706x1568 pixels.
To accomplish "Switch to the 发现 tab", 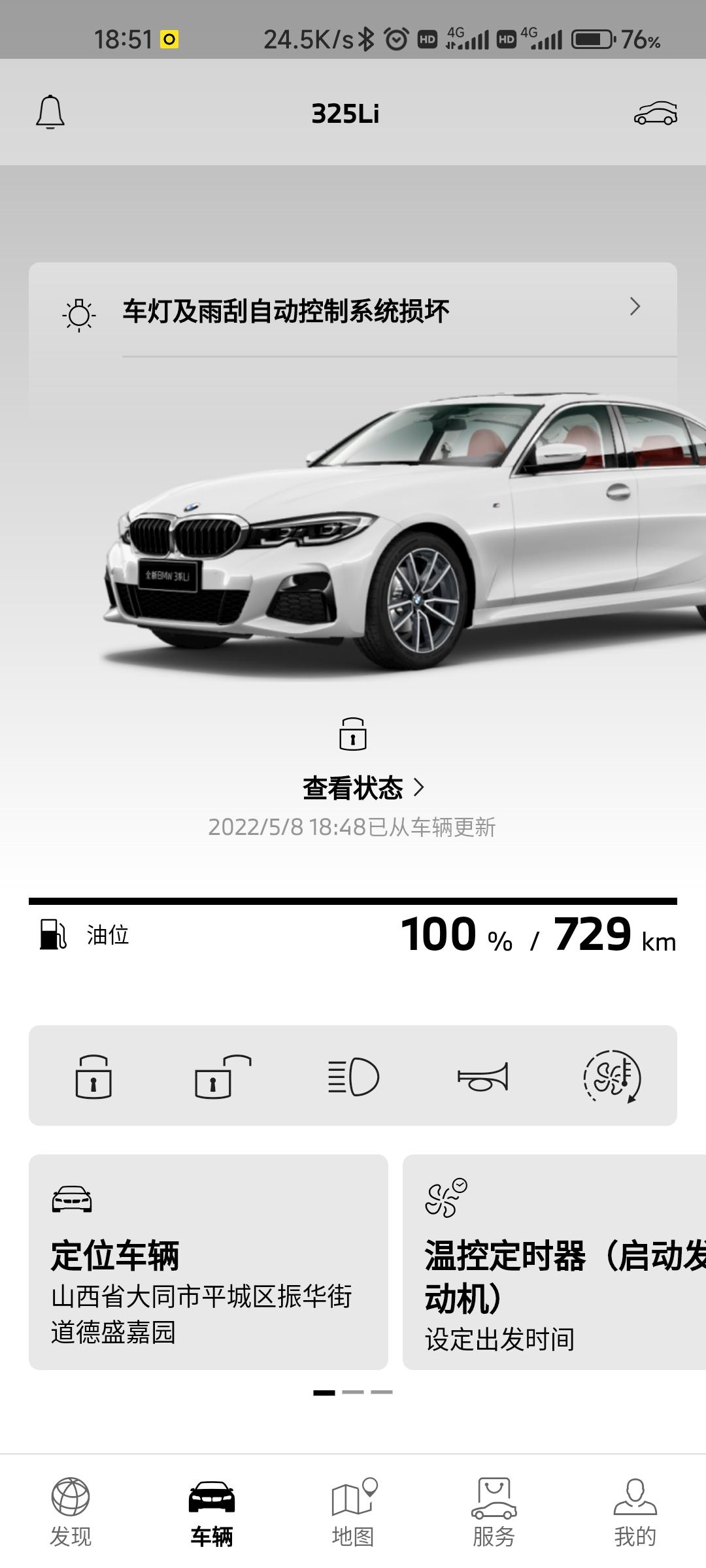I will 71,1512.
